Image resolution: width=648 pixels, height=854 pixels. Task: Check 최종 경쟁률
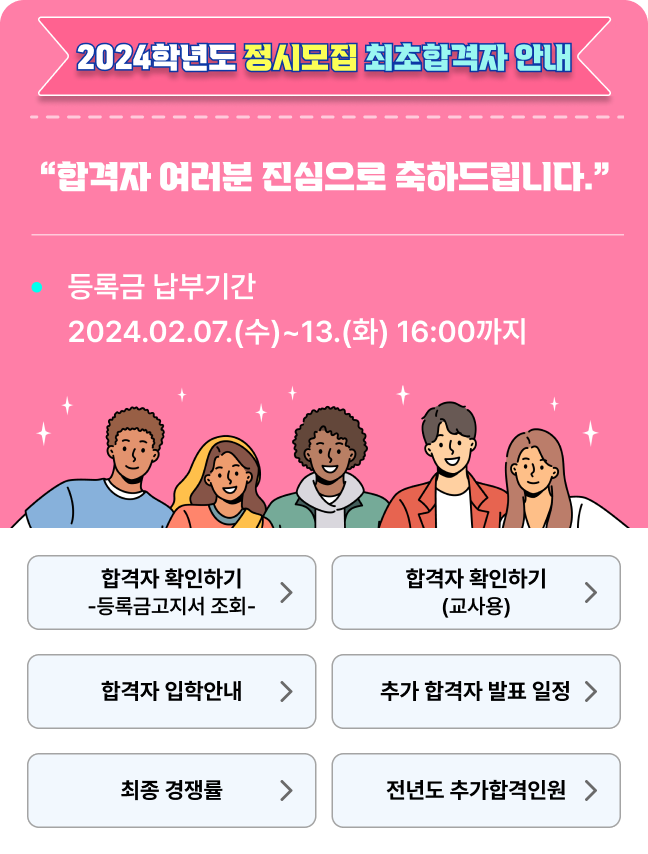(x=171, y=790)
